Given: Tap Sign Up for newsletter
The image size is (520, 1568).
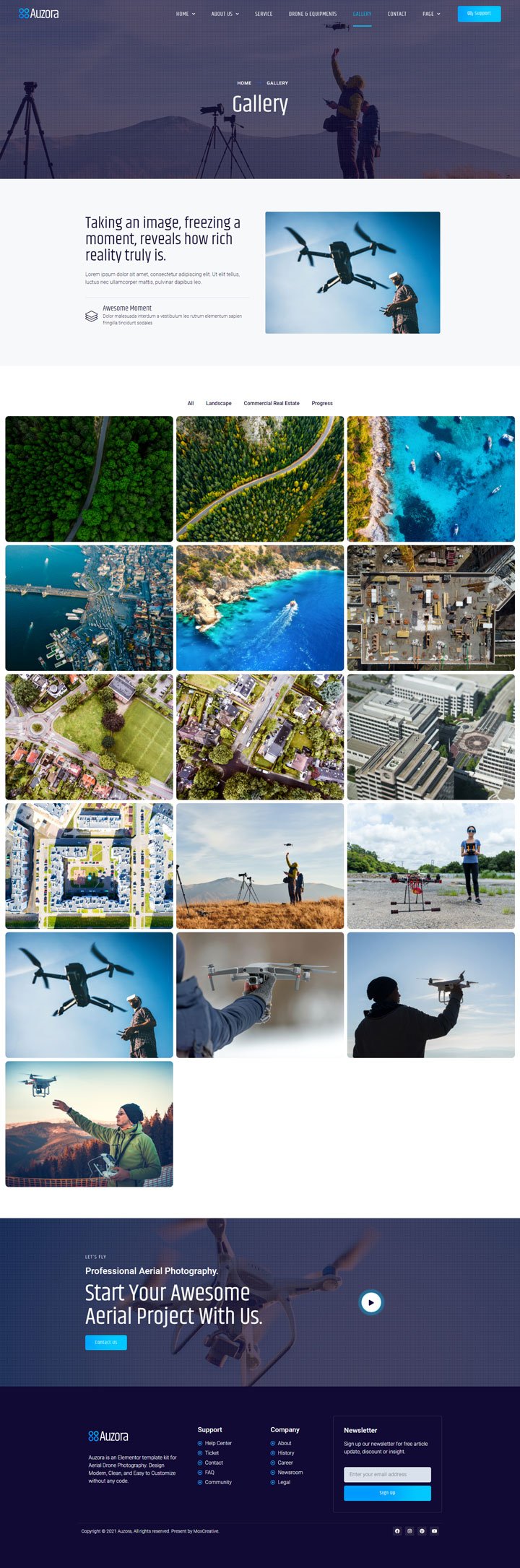Looking at the screenshot, I should (x=387, y=1493).
